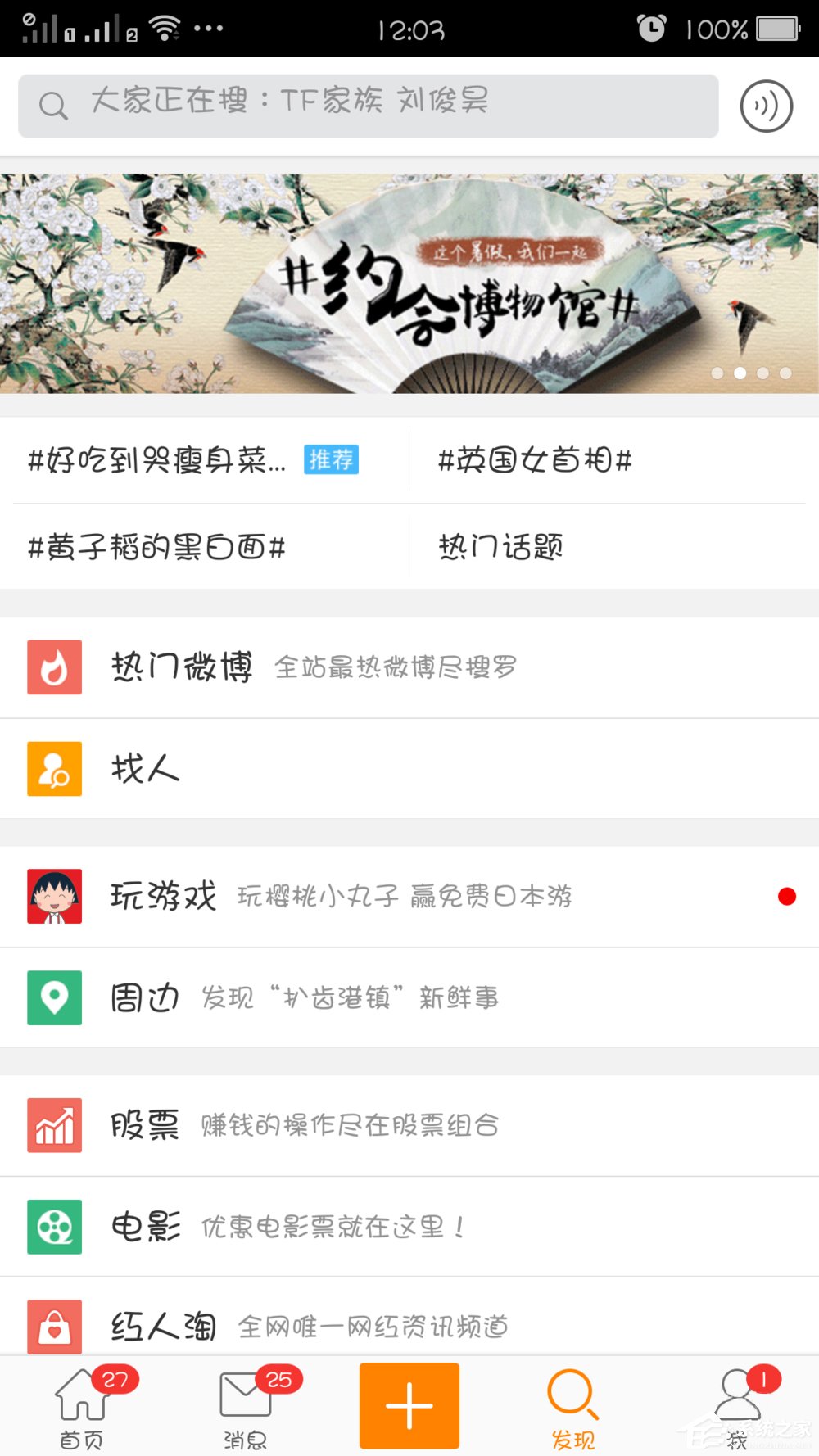Open 热门话题 hot topics entry
This screenshot has width=819, height=1456.
pyautogui.click(x=500, y=547)
